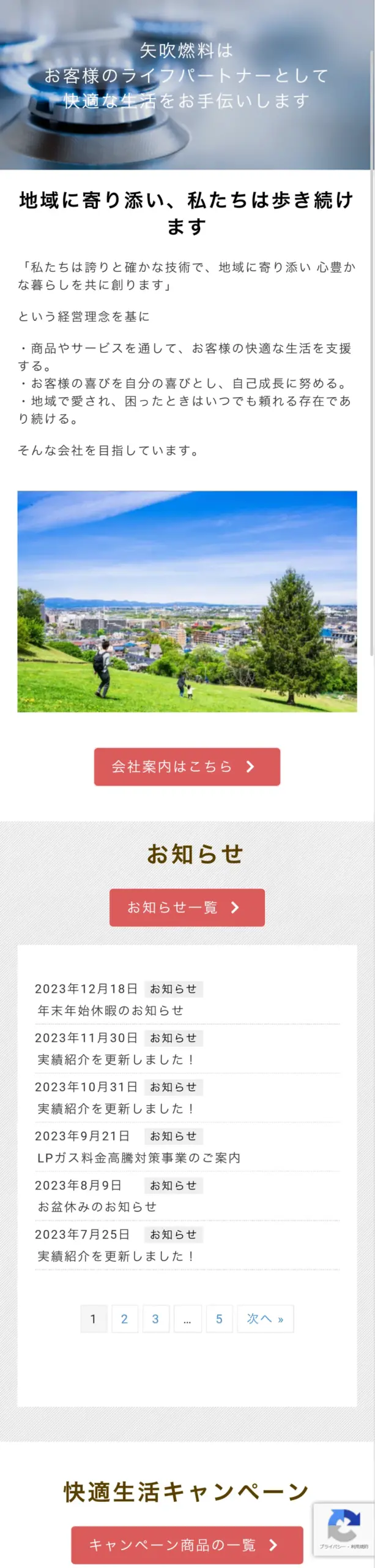
Task: Open the キャンペーン商品の一覧 button
Action: (x=187, y=1545)
